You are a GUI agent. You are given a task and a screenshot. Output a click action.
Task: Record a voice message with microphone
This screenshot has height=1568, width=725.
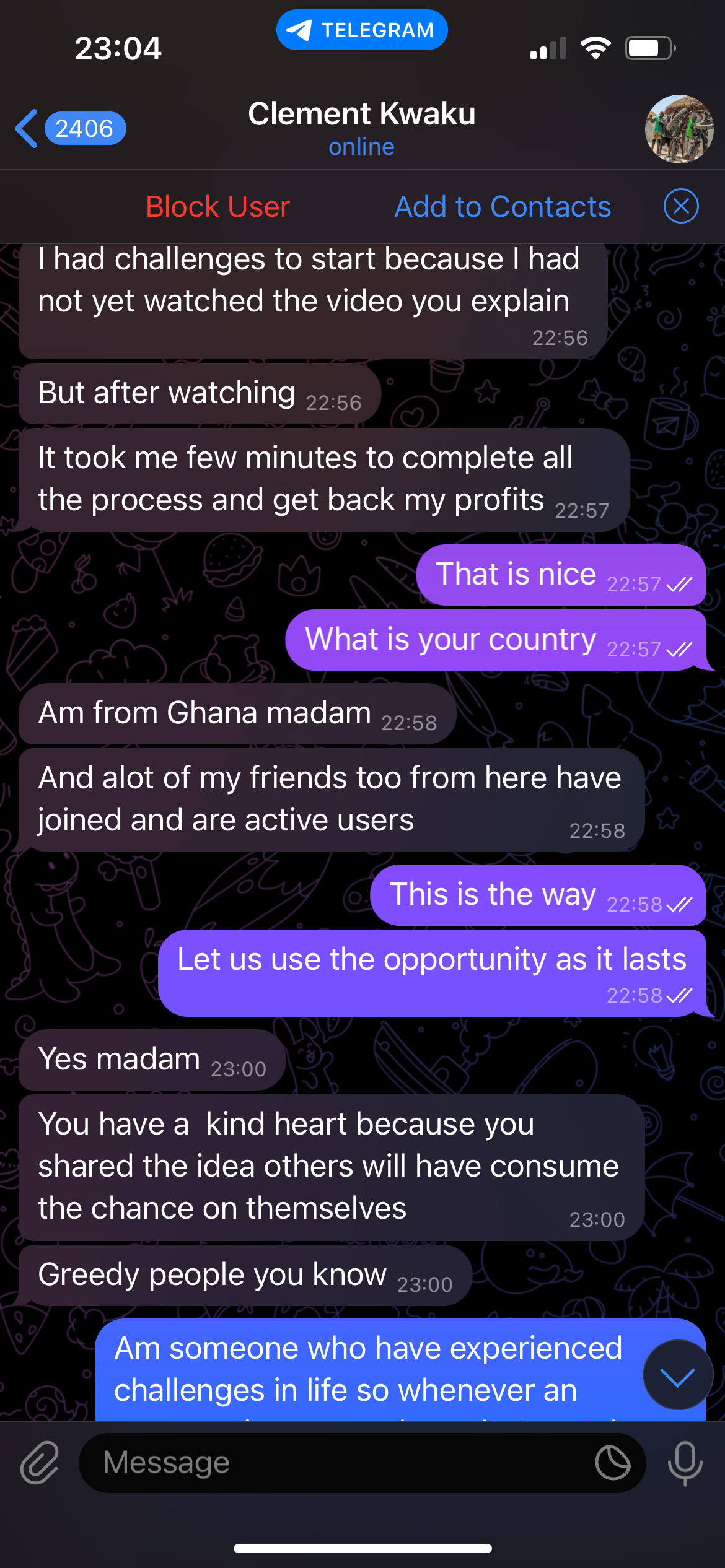point(685,1463)
